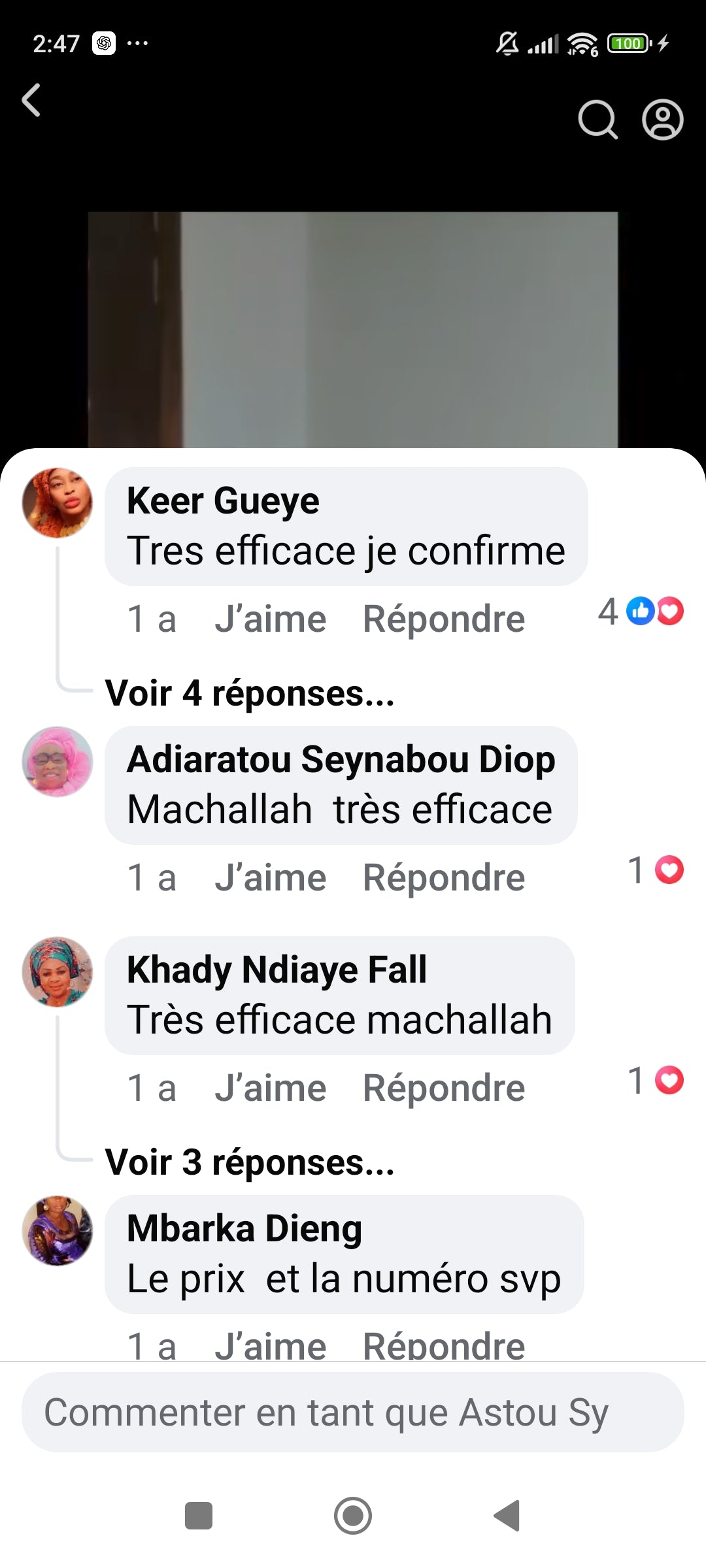Open Mbarka Dieng's profile picture

tap(58, 1231)
